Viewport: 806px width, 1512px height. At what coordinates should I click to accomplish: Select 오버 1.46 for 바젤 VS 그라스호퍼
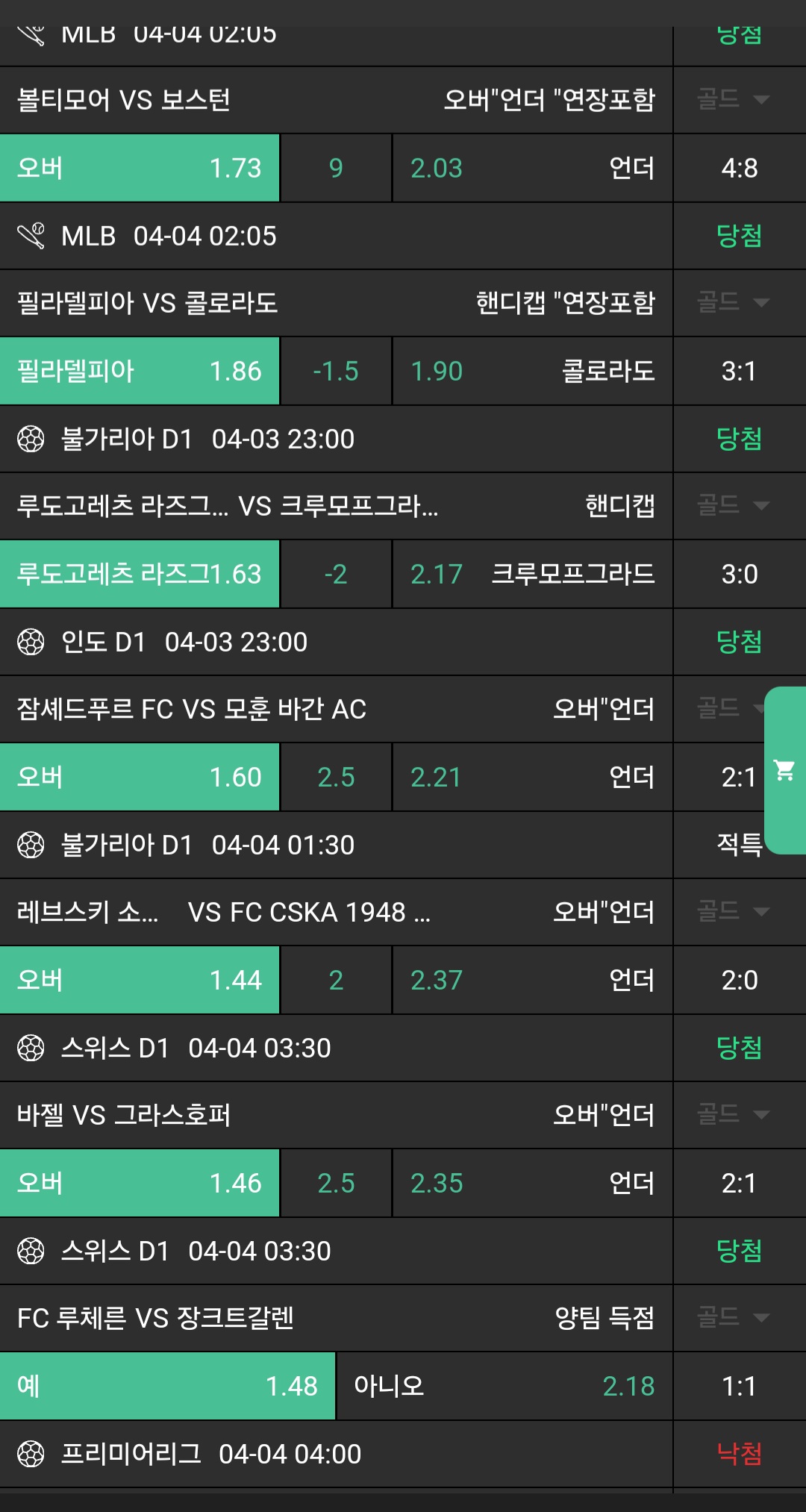140,1183
